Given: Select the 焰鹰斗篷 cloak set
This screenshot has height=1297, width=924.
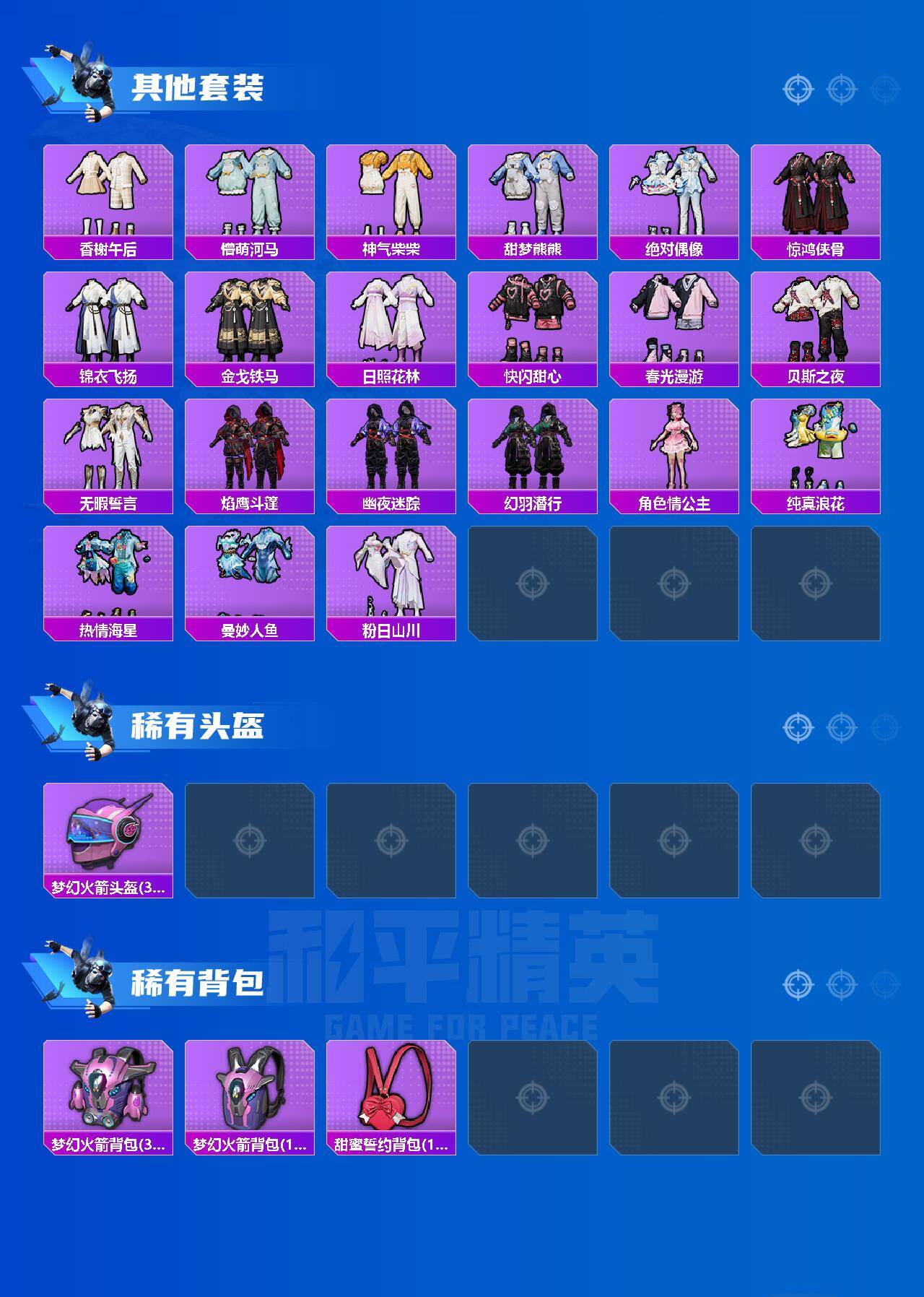Looking at the screenshot, I should (248, 451).
